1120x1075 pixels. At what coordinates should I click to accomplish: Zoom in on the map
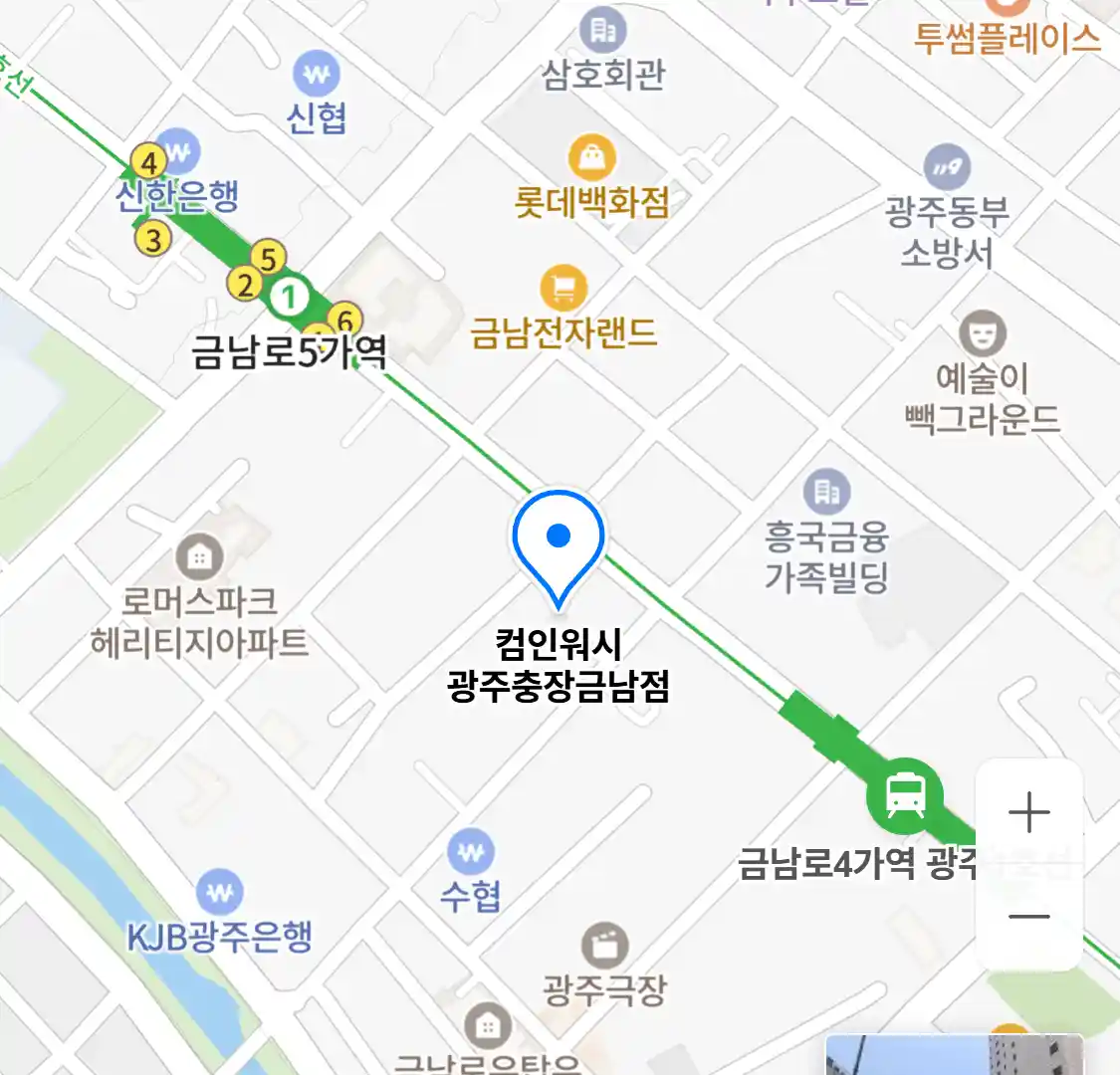click(x=1028, y=813)
